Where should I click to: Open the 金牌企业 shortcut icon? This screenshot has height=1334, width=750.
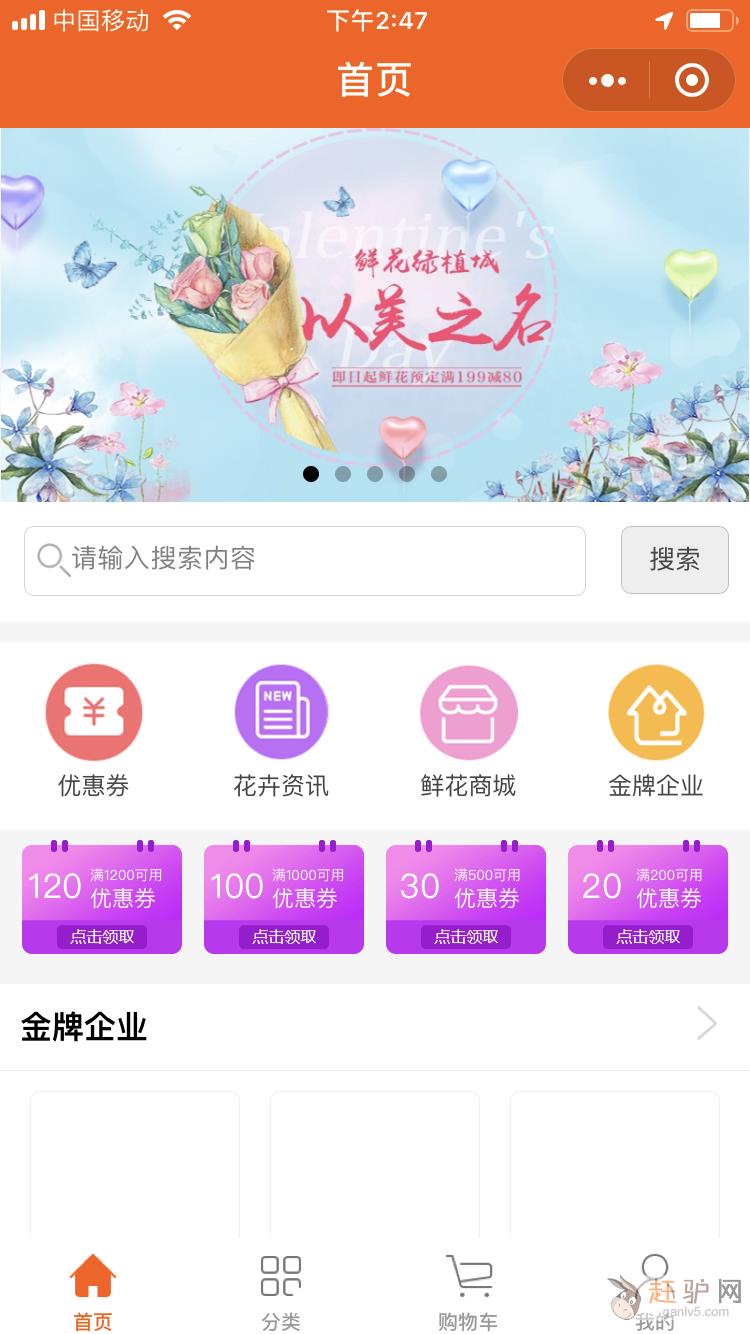(656, 731)
